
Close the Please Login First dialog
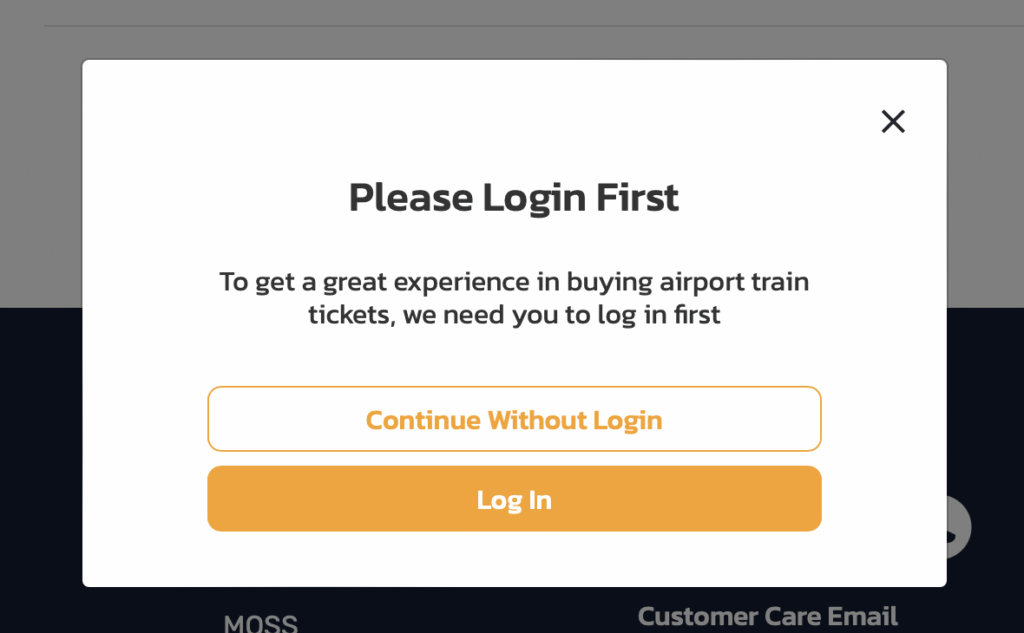(x=892, y=122)
